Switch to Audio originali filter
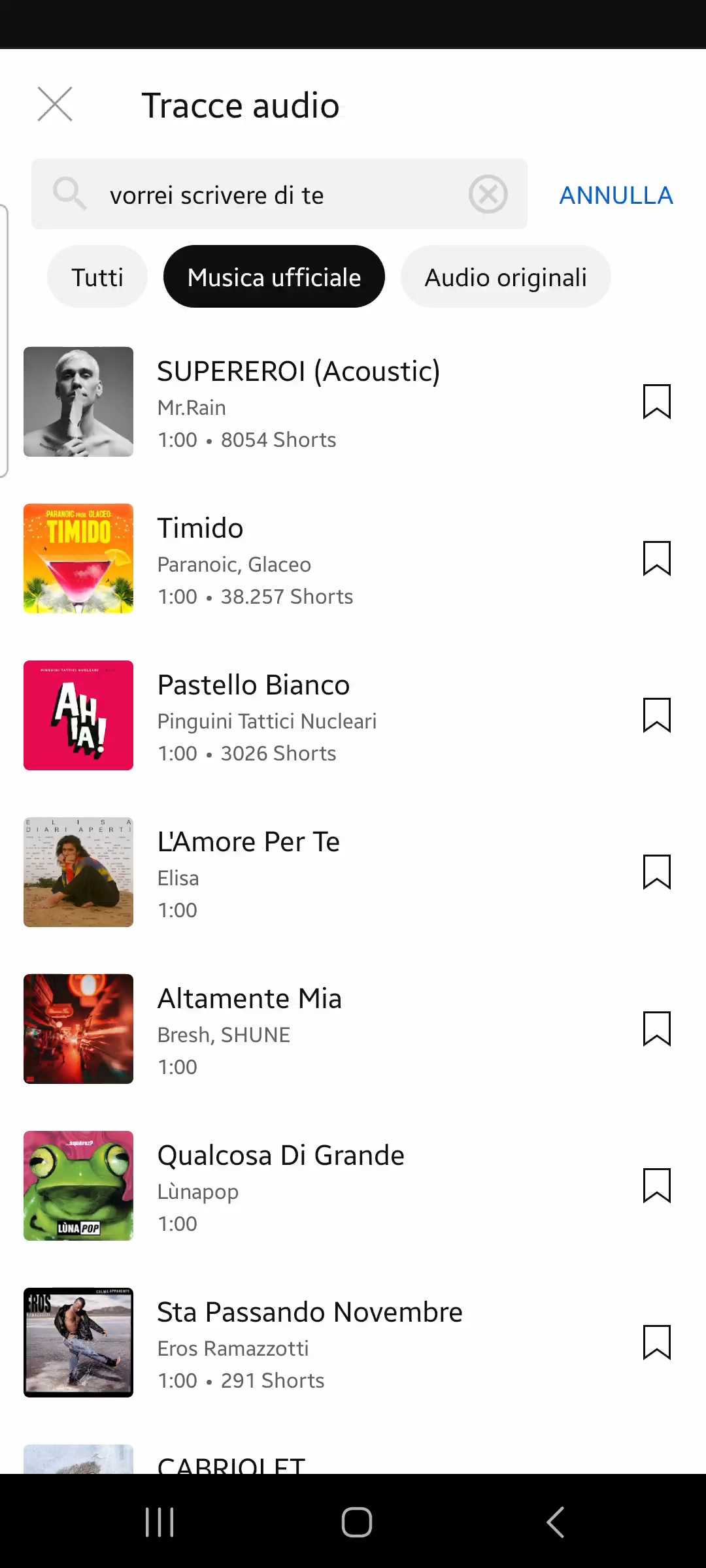 pyautogui.click(x=505, y=277)
